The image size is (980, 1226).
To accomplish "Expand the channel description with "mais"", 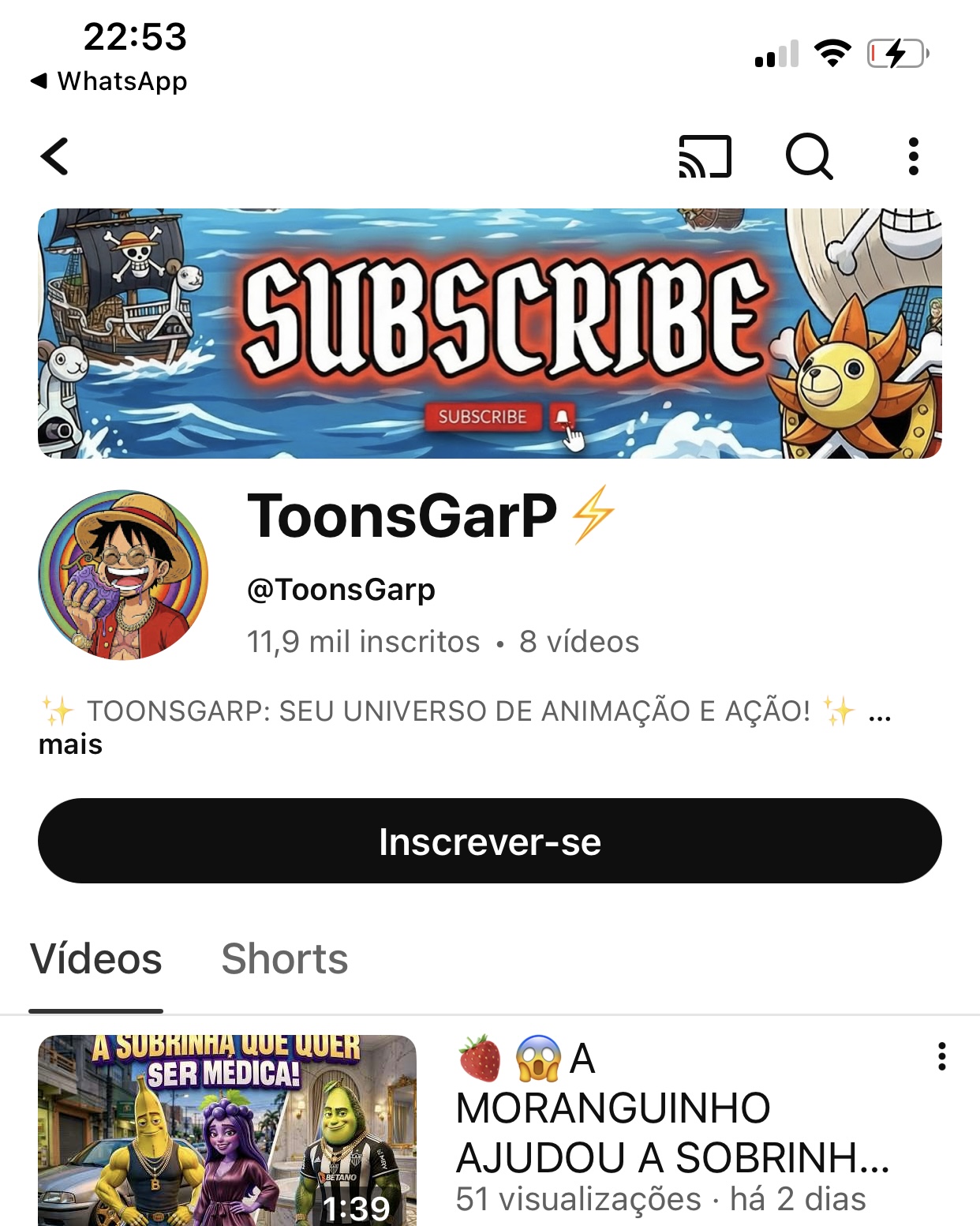I will (x=71, y=744).
